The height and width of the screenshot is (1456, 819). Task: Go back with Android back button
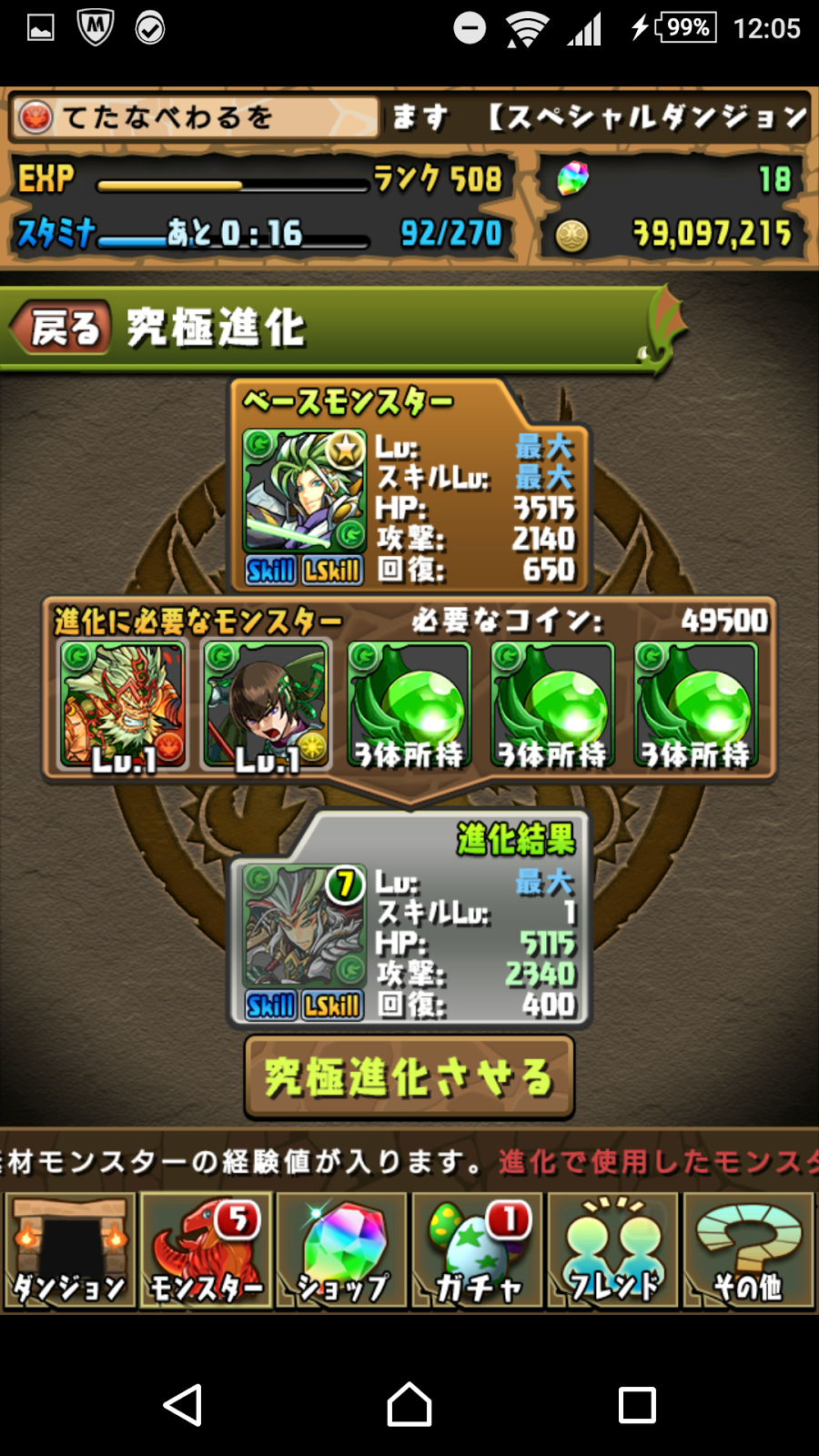[182, 1405]
